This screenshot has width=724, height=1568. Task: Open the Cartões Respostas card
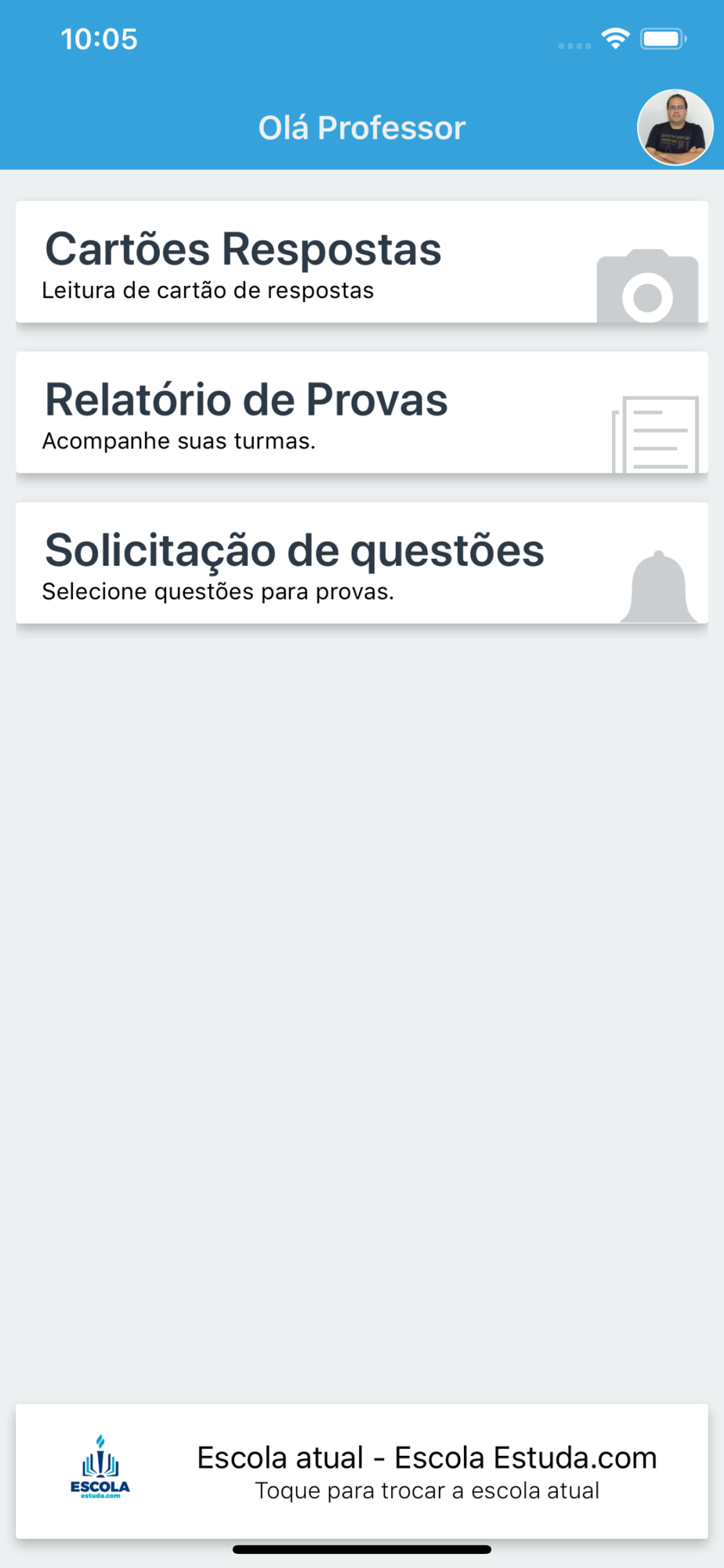tap(362, 262)
